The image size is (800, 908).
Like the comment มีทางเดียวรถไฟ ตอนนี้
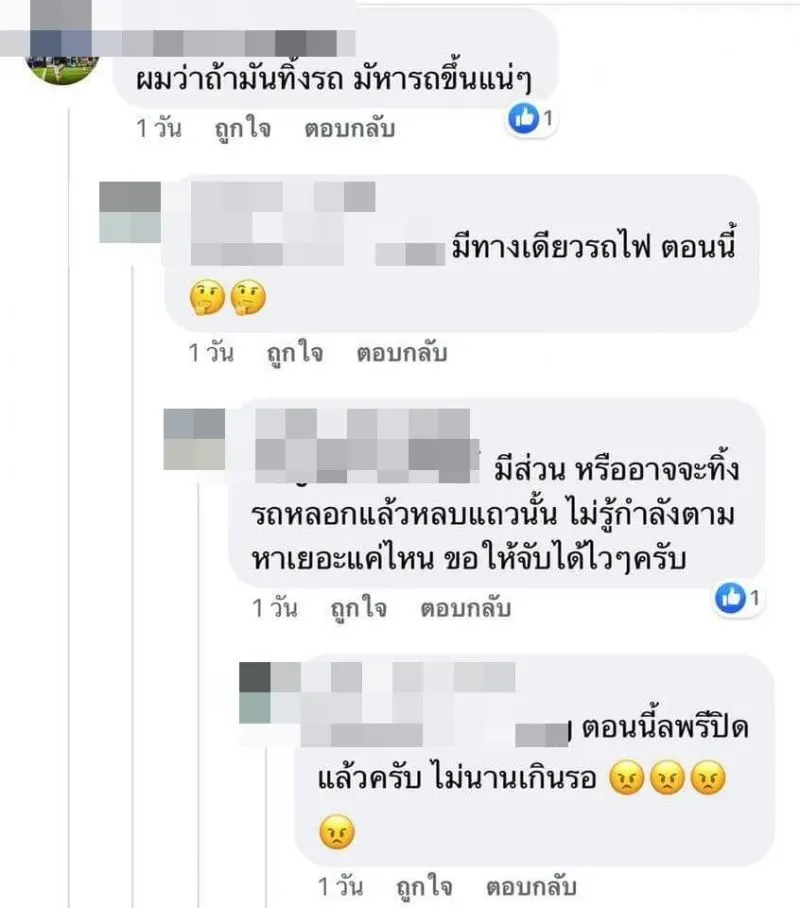[x=294, y=353]
